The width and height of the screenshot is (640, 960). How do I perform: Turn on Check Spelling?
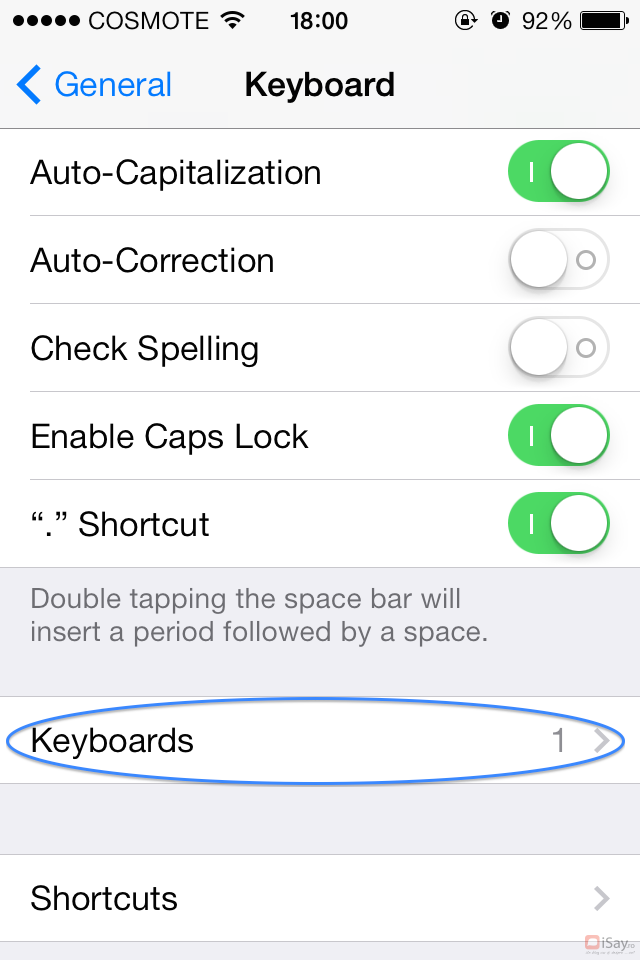coord(558,348)
